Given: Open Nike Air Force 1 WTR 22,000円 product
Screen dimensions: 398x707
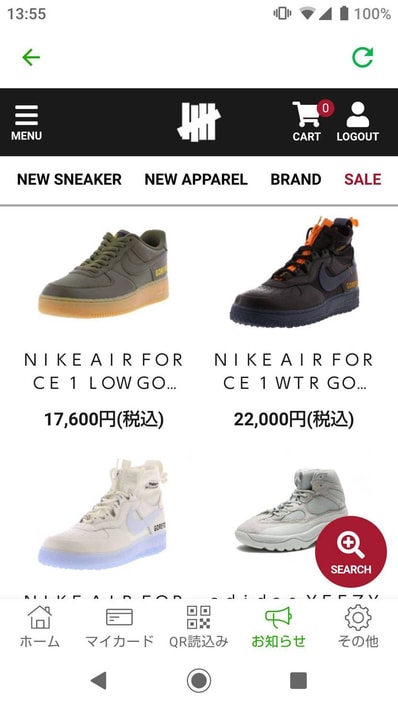Looking at the screenshot, I should [x=294, y=325].
